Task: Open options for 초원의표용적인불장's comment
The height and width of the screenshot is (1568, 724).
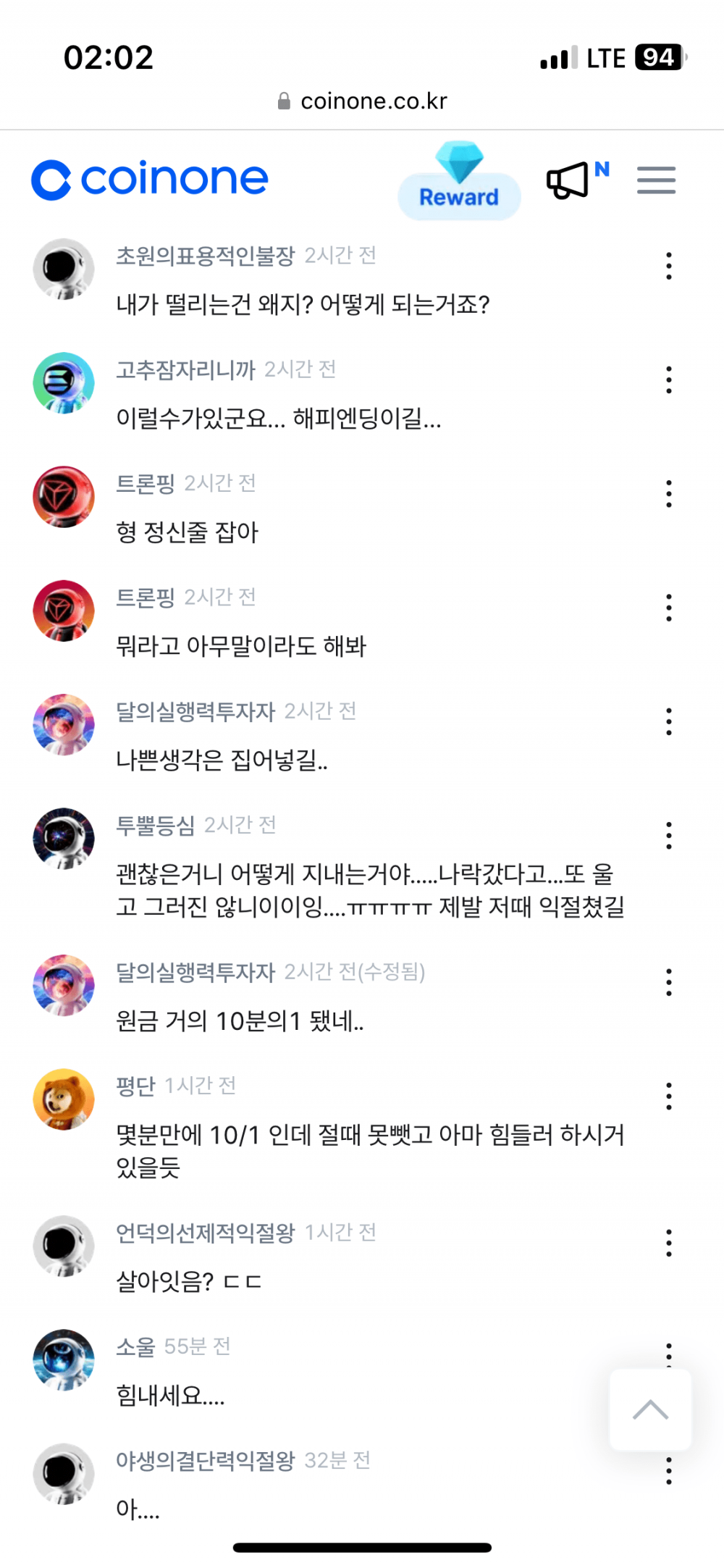Action: pos(668,266)
